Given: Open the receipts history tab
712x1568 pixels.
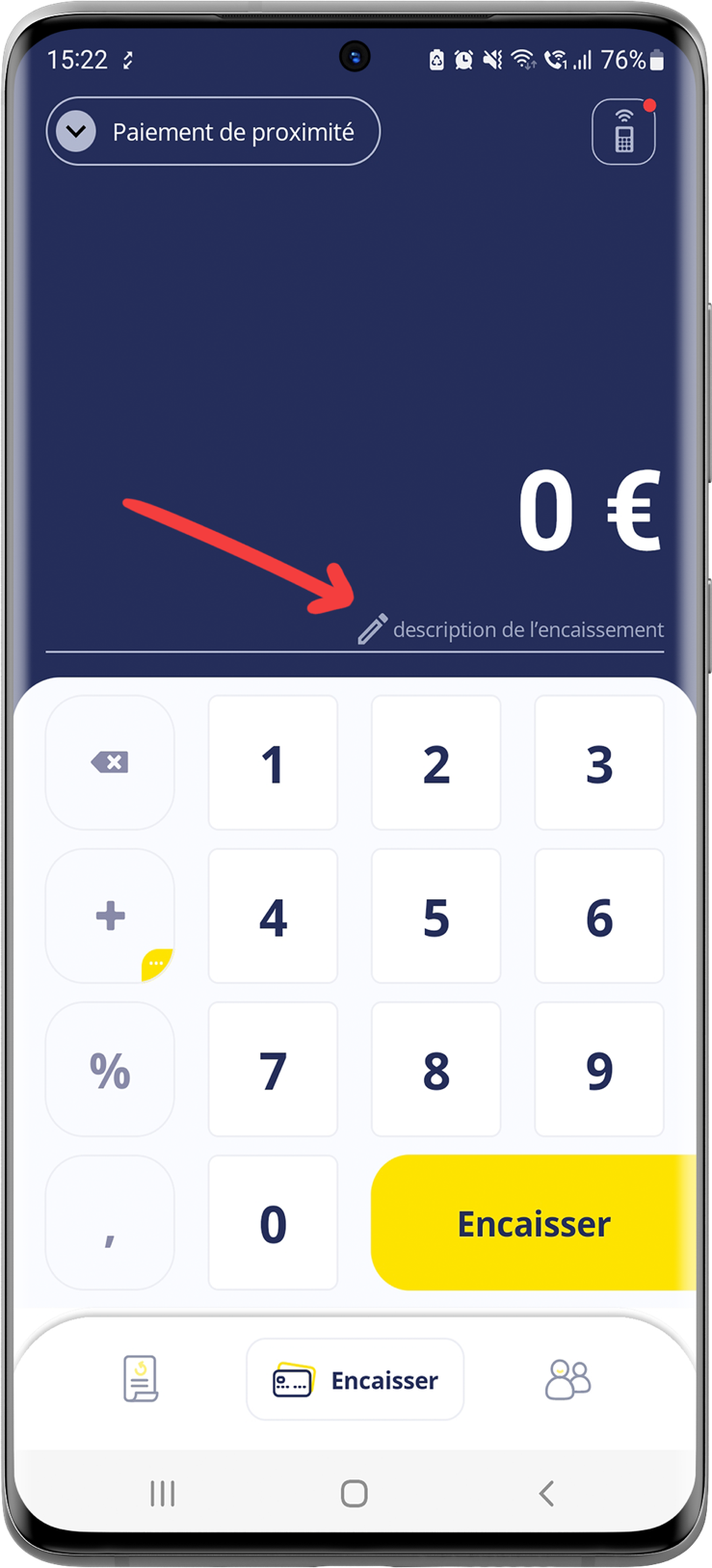Looking at the screenshot, I should point(141,1379).
